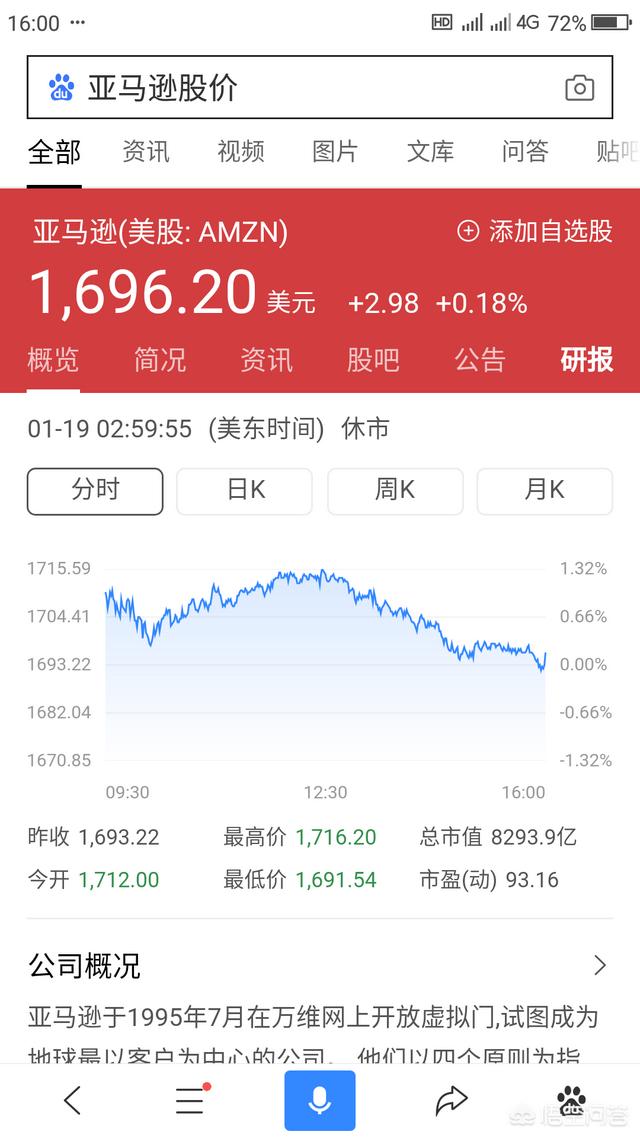This screenshot has width=640, height=1138.
Task: Switch to the 资讯 search tab
Action: pyautogui.click(x=146, y=152)
